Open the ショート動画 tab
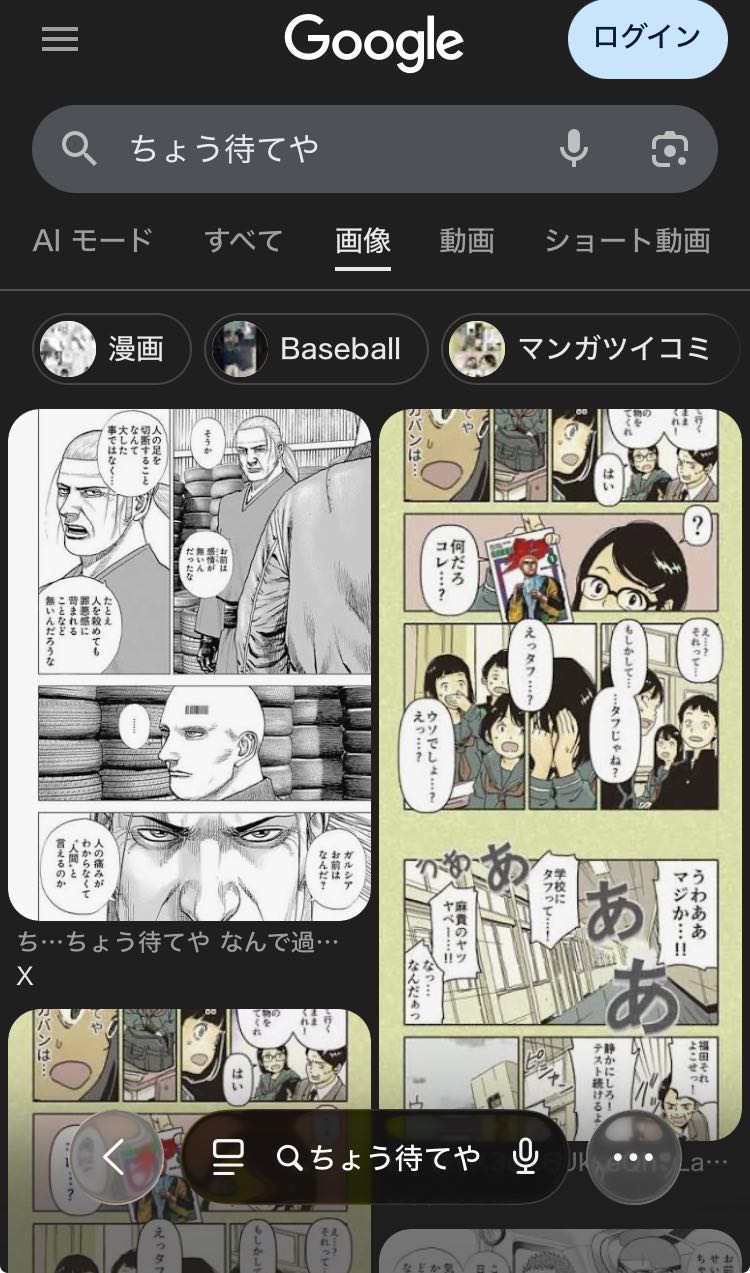750x1273 pixels. 627,240
